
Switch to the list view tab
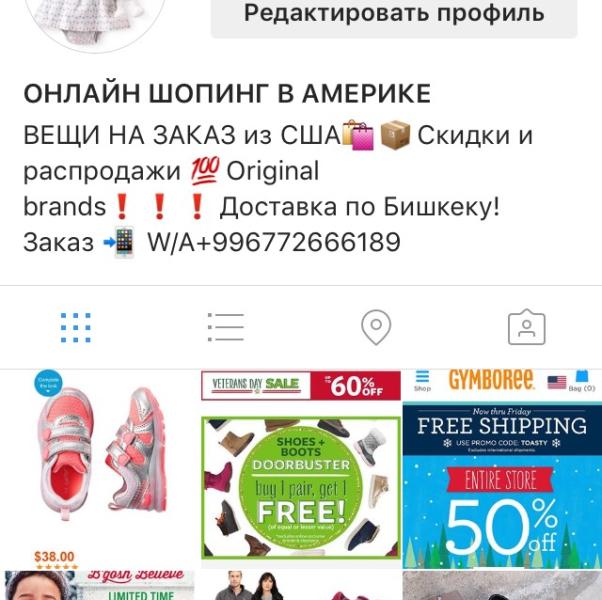click(x=226, y=327)
